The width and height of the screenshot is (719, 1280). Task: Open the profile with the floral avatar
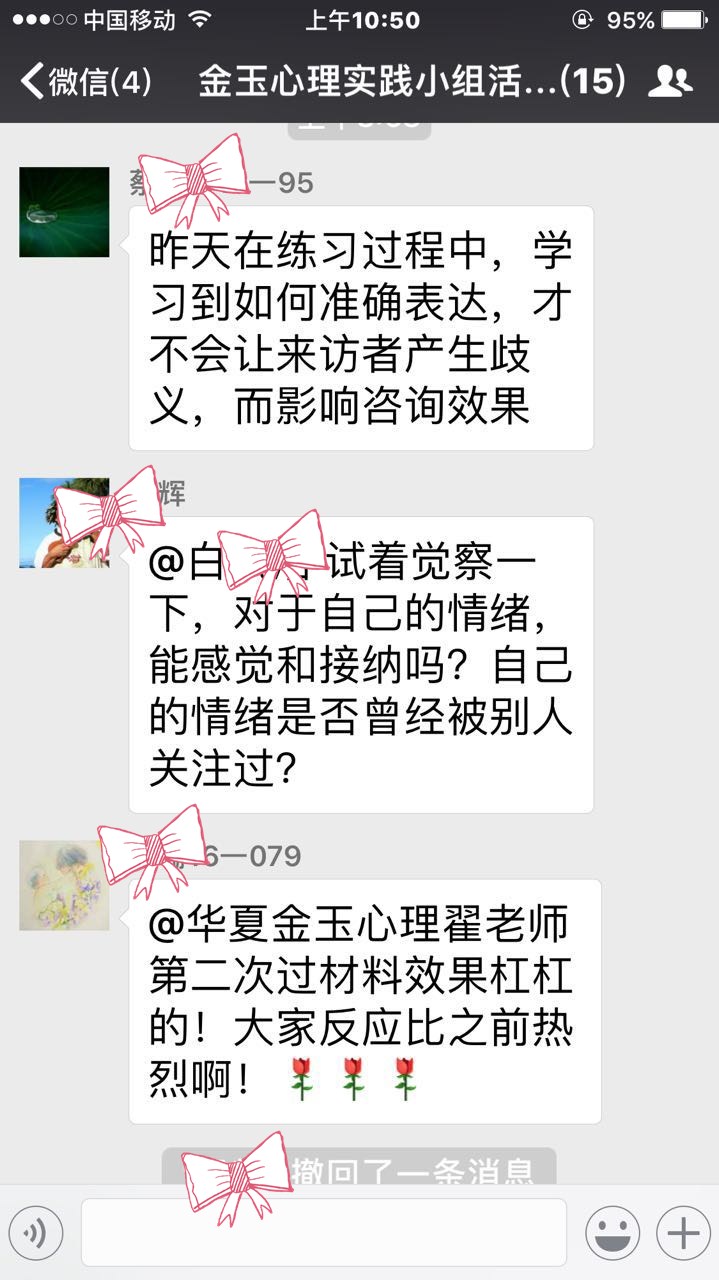62,886
